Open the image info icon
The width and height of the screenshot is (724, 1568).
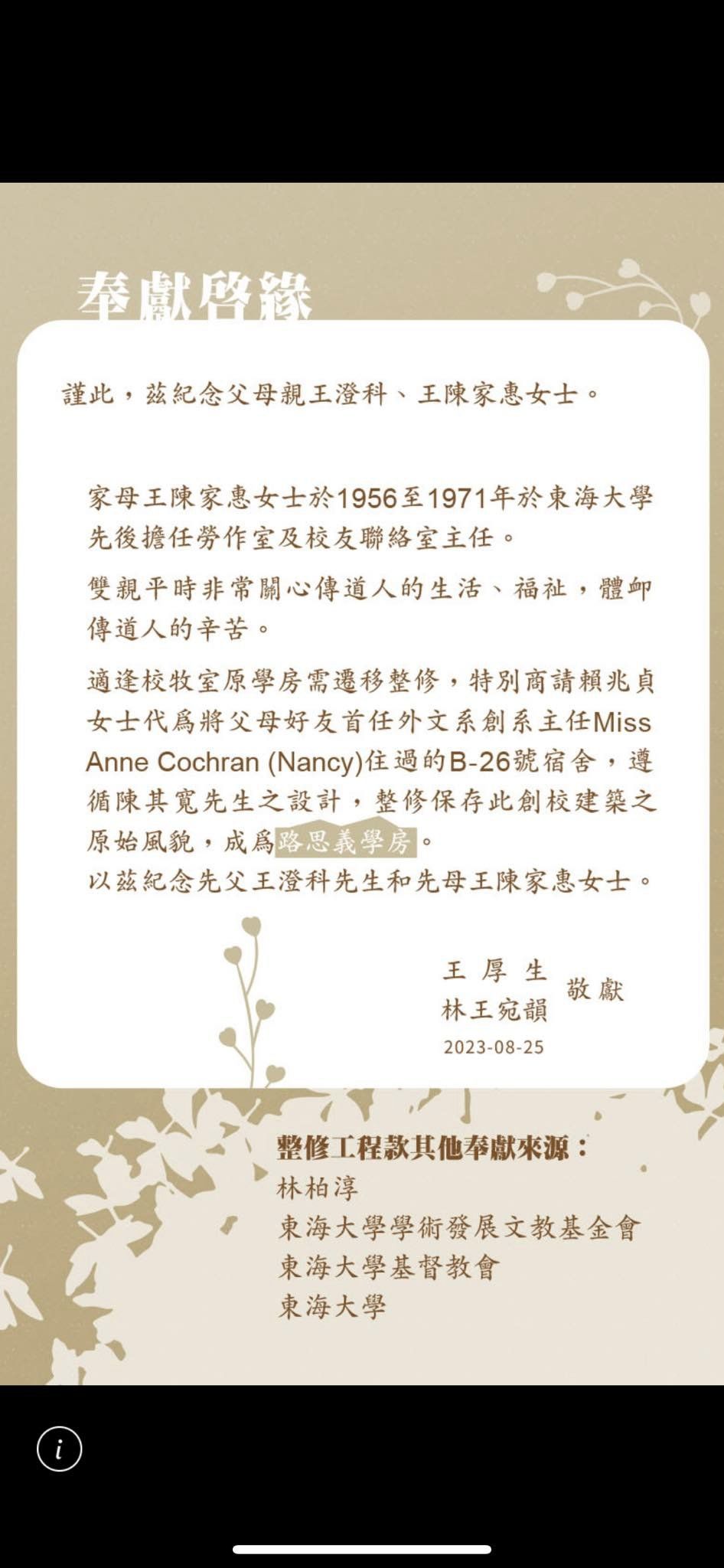click(59, 1449)
